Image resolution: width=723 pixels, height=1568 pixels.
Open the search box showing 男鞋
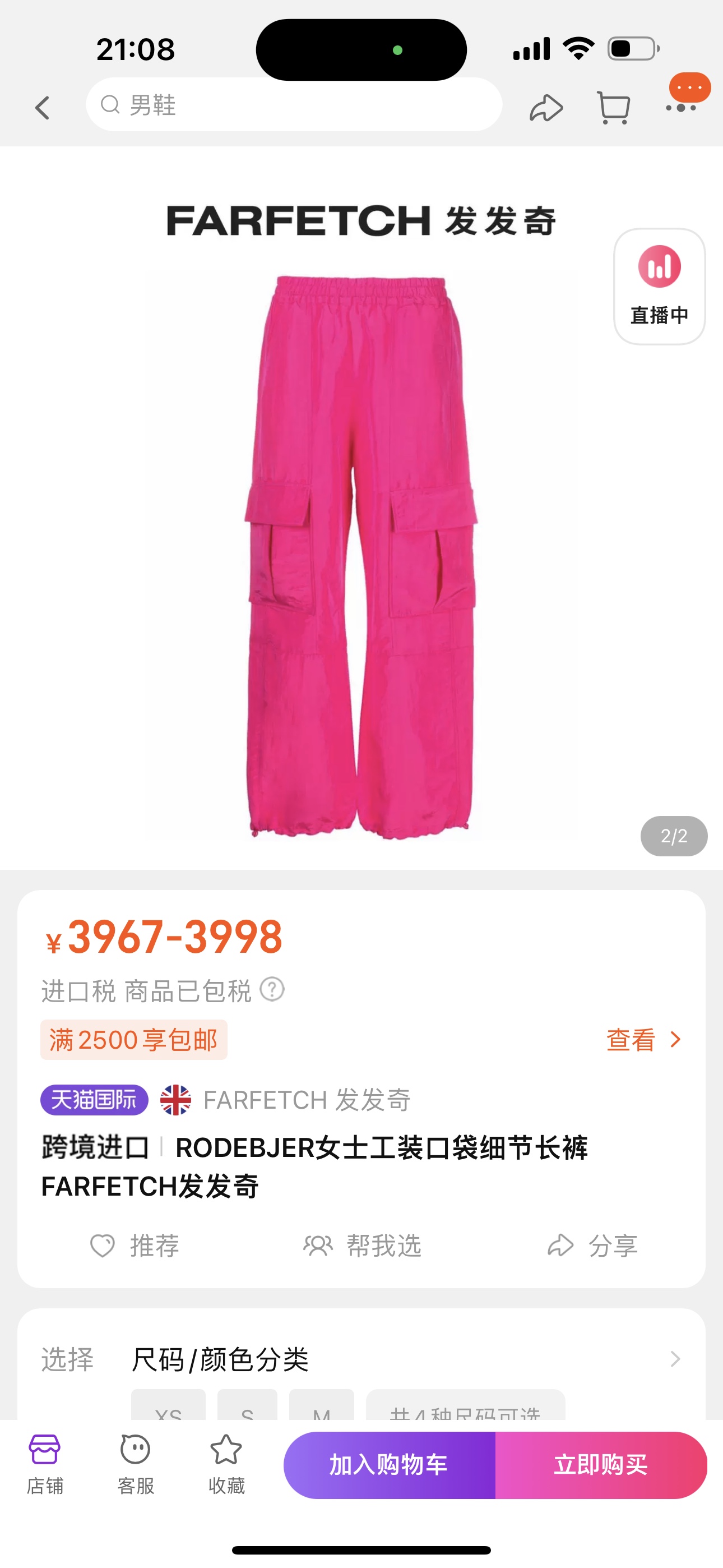(293, 105)
